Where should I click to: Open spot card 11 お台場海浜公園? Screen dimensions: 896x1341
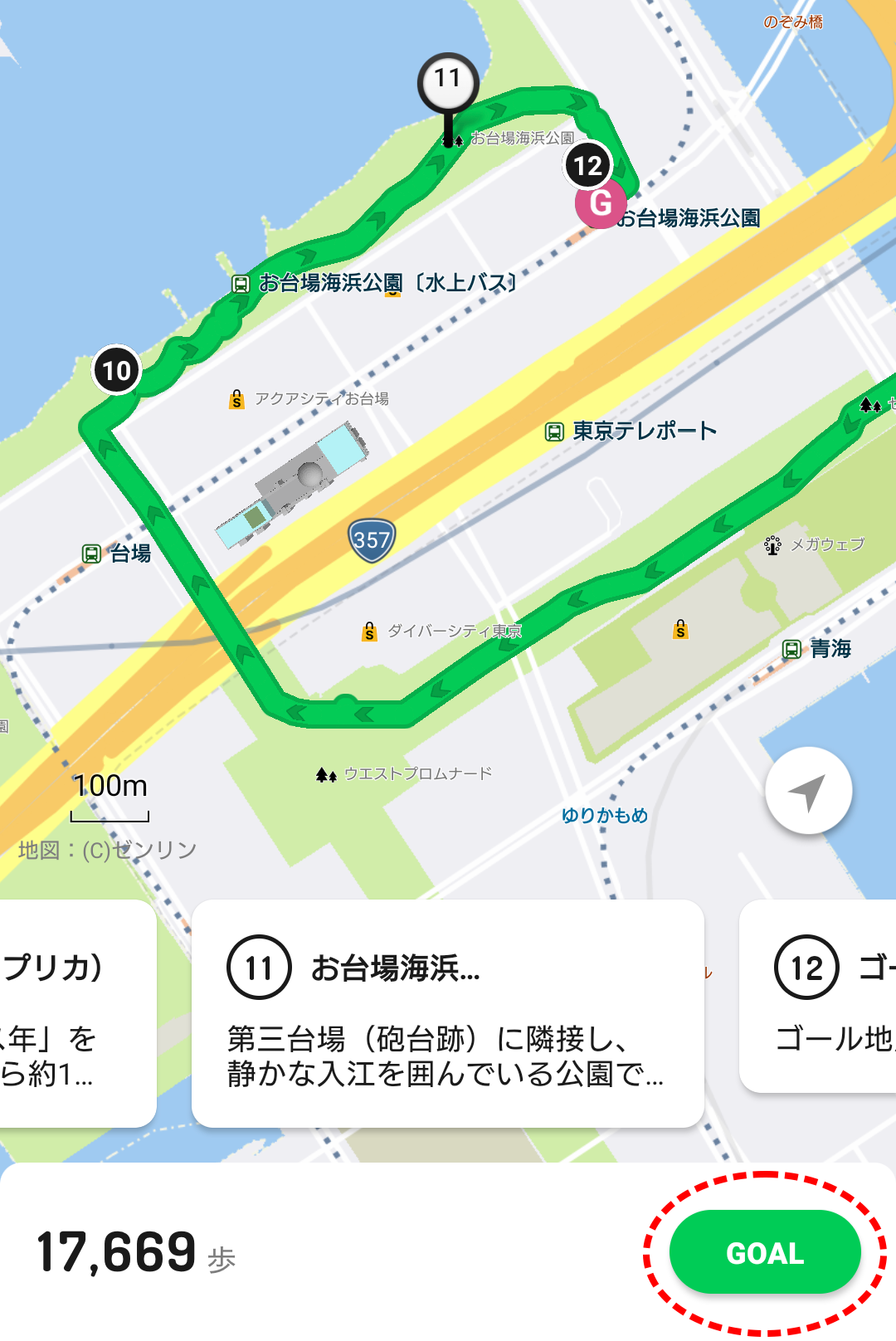(447, 1013)
